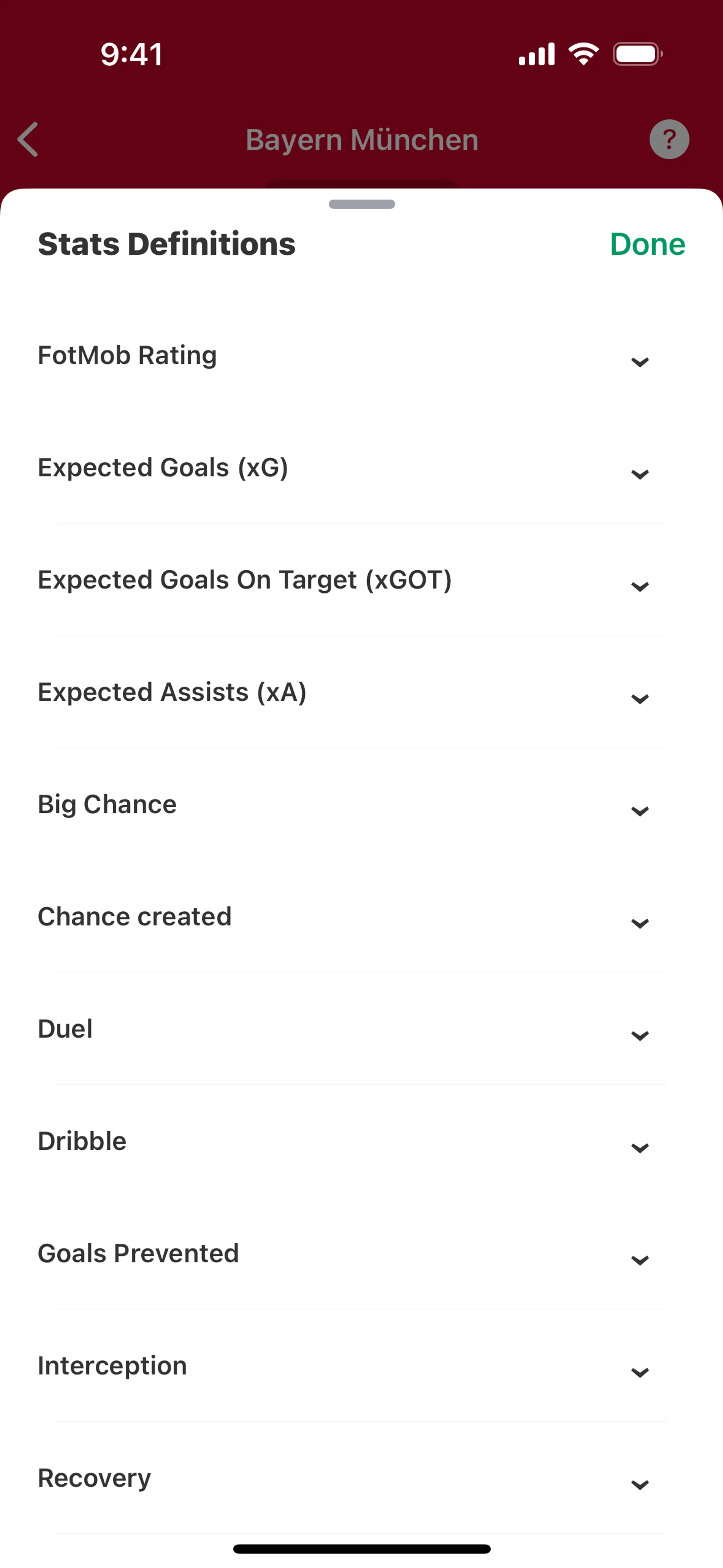
Task: Expand the Interception definition
Action: pos(639,1372)
